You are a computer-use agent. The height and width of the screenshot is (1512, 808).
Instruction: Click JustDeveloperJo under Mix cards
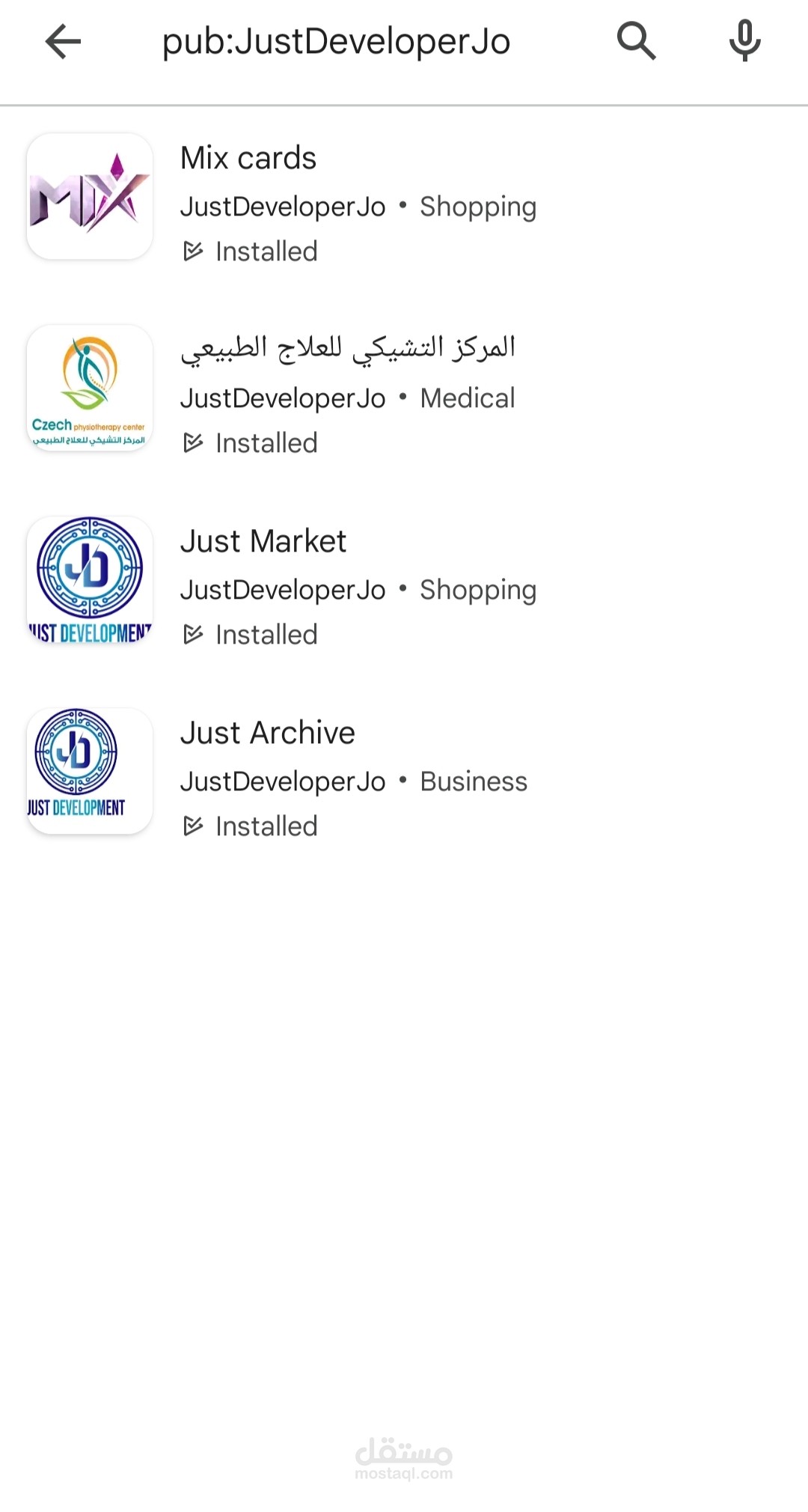click(283, 207)
